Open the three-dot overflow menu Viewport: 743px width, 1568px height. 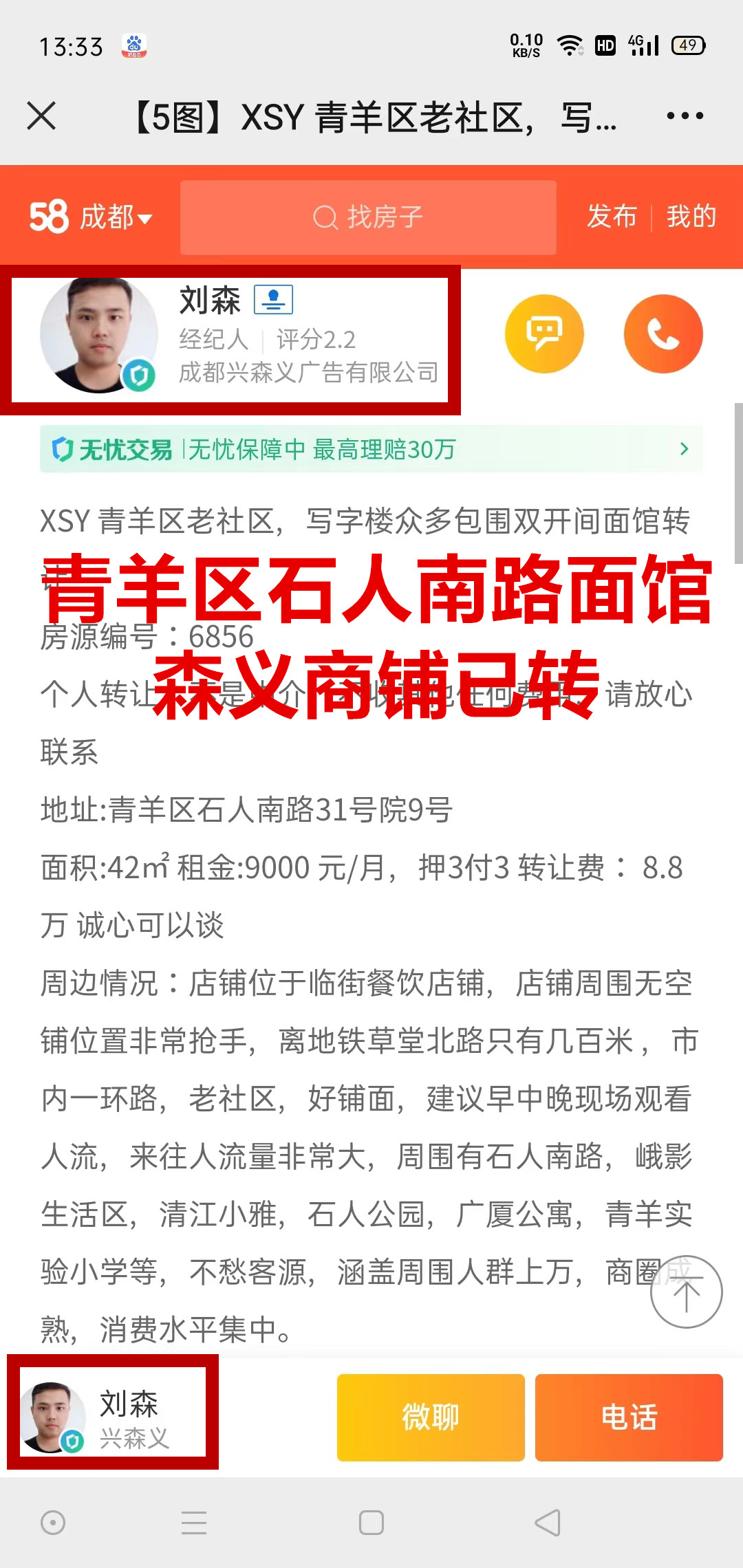pos(685,116)
